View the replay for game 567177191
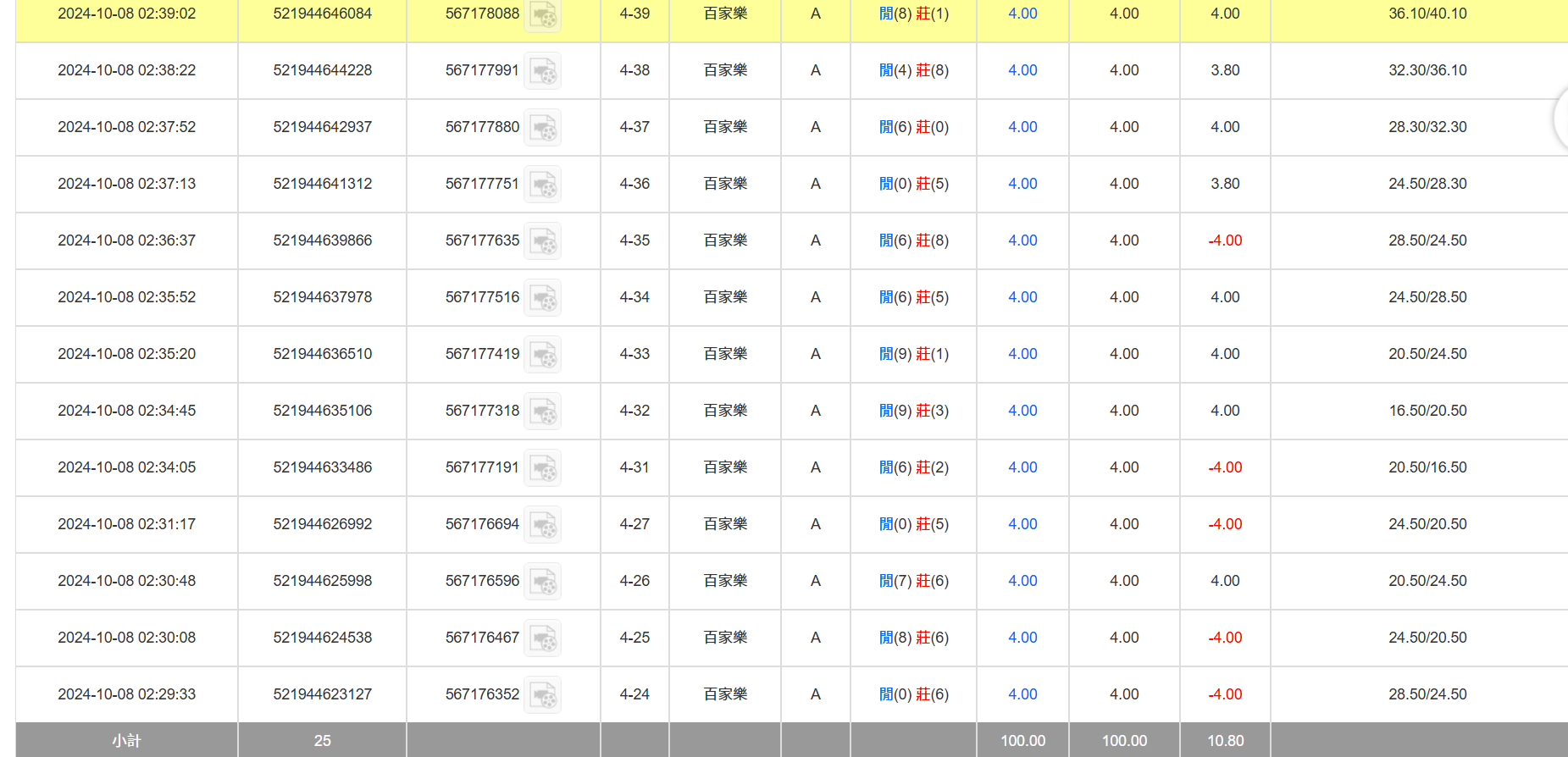The width and height of the screenshot is (1568, 757). coord(542,468)
